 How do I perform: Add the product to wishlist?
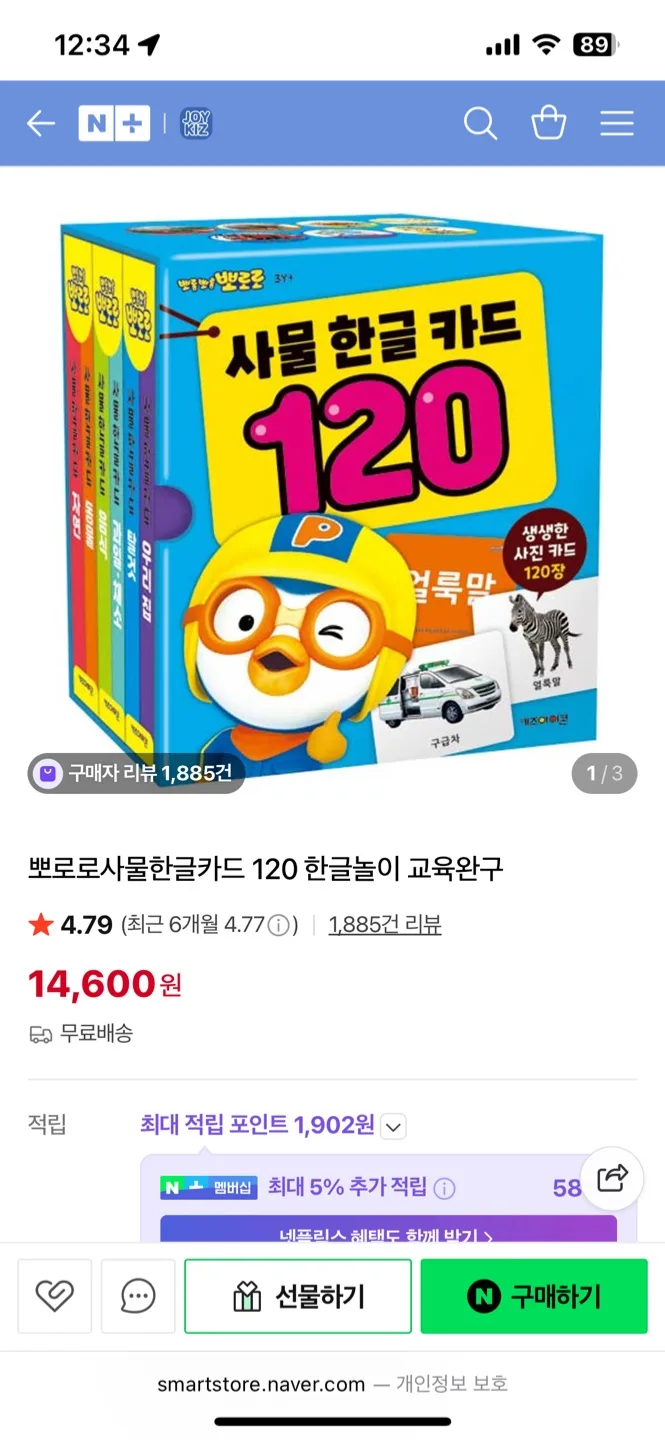pos(55,1296)
